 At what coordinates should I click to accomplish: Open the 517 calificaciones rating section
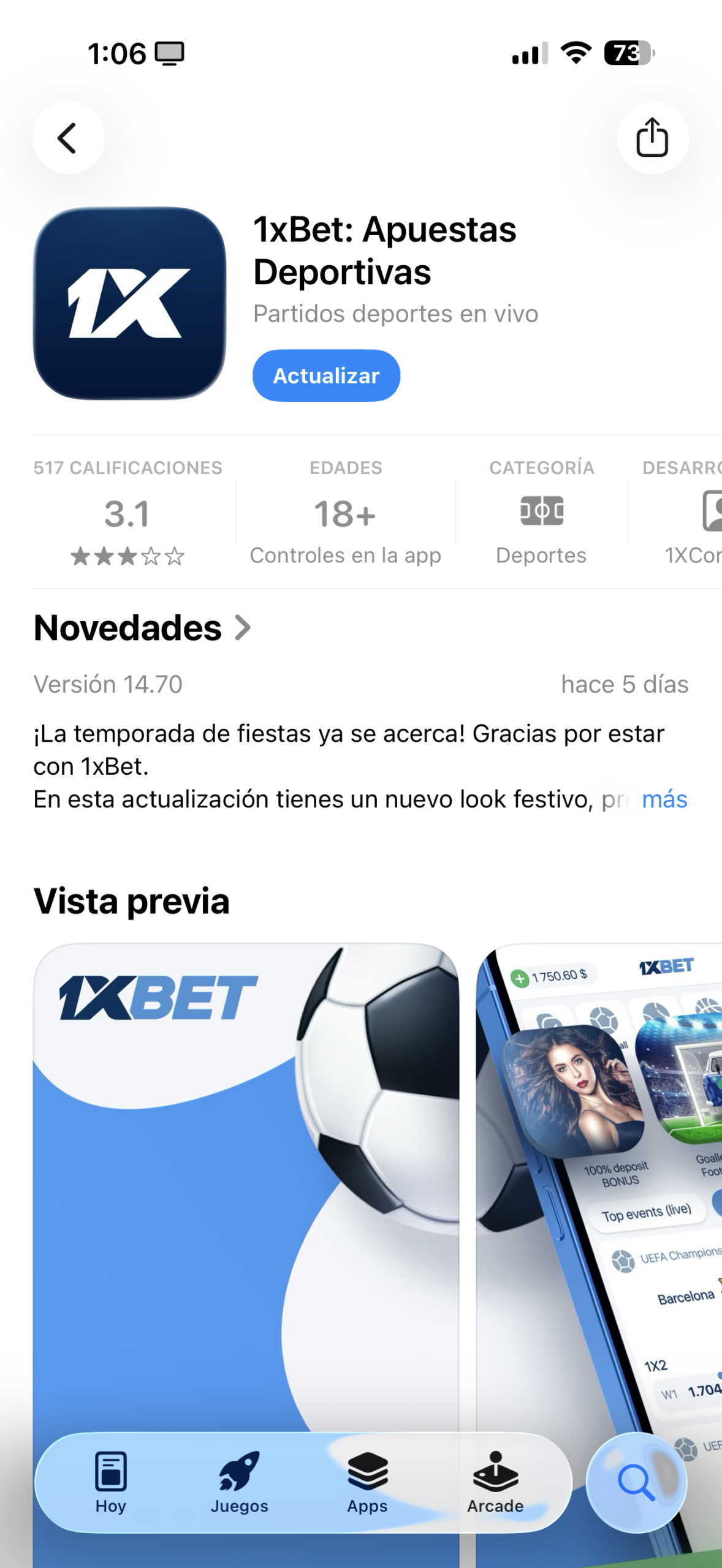(127, 513)
